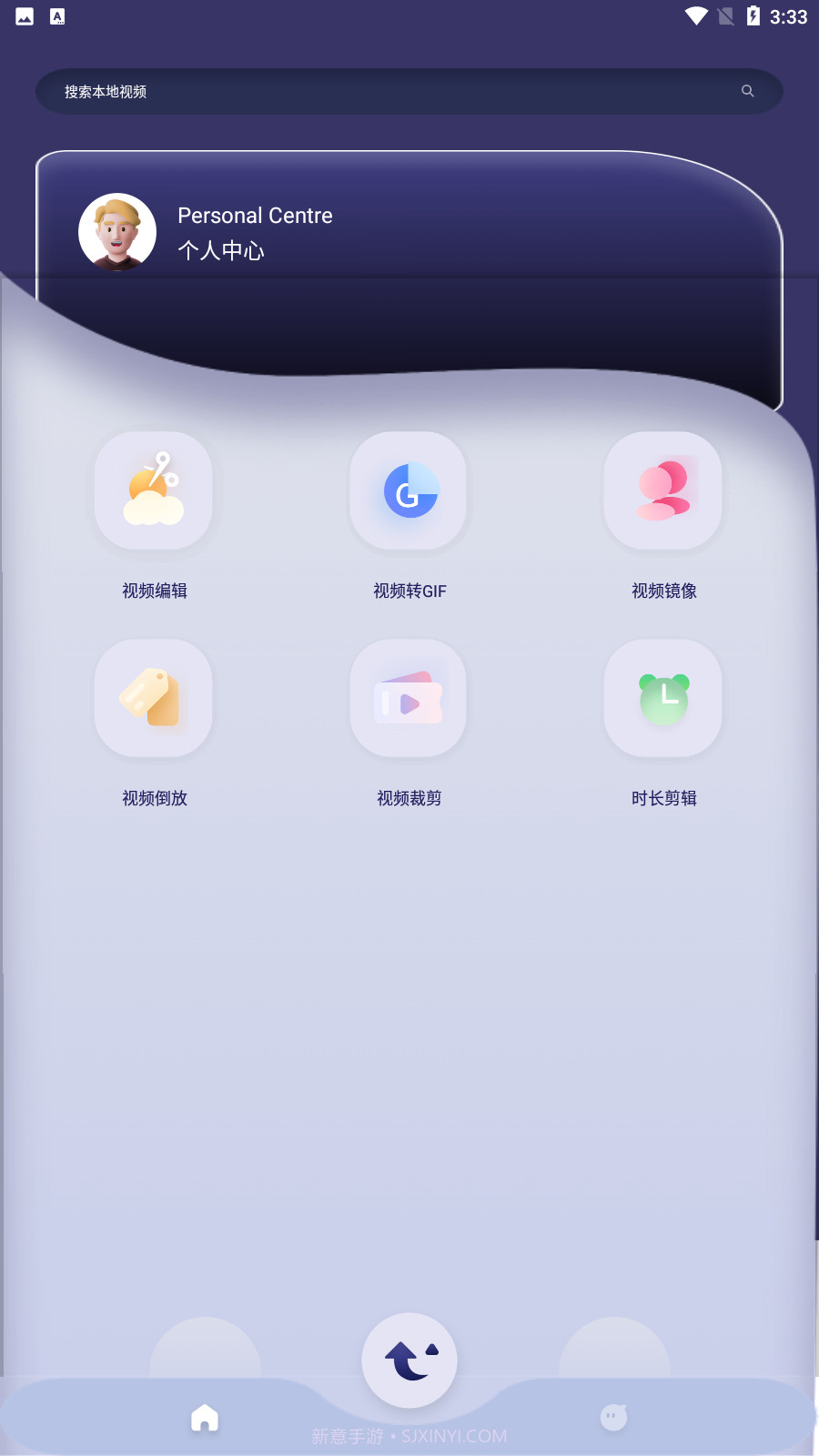Launch the 视频倒放 video reverse tool

153,699
